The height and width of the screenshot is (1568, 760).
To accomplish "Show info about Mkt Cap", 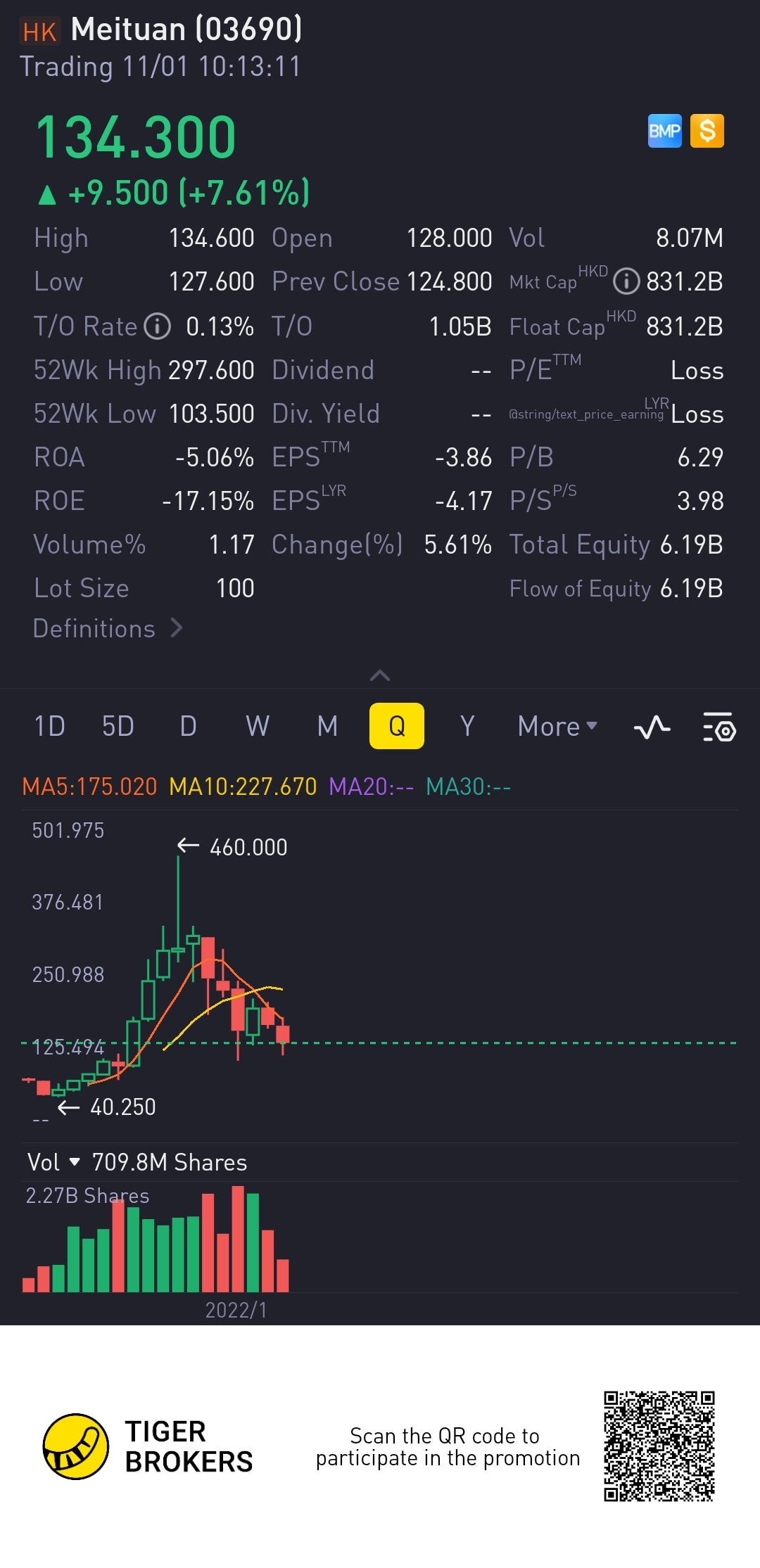I will 626,282.
